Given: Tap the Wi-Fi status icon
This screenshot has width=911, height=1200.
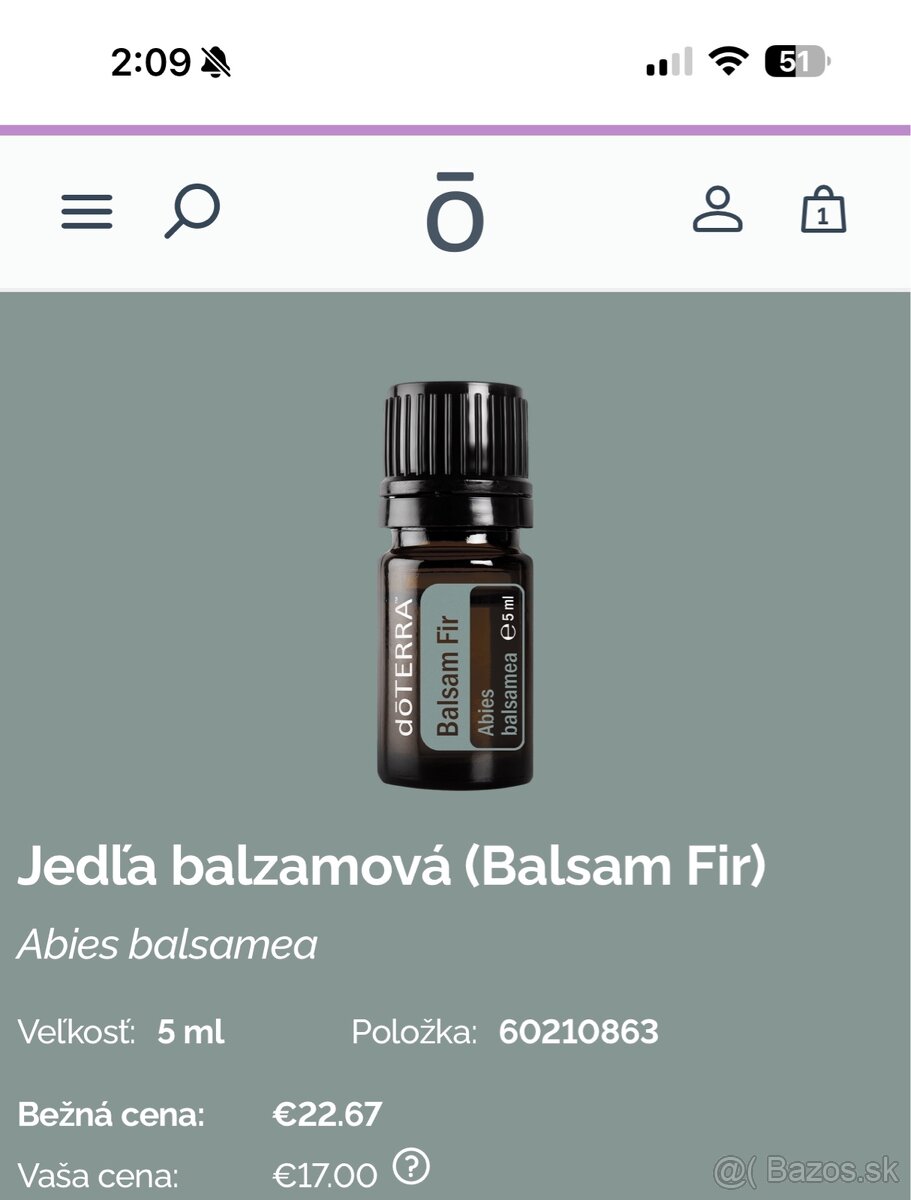Looking at the screenshot, I should (729, 59).
